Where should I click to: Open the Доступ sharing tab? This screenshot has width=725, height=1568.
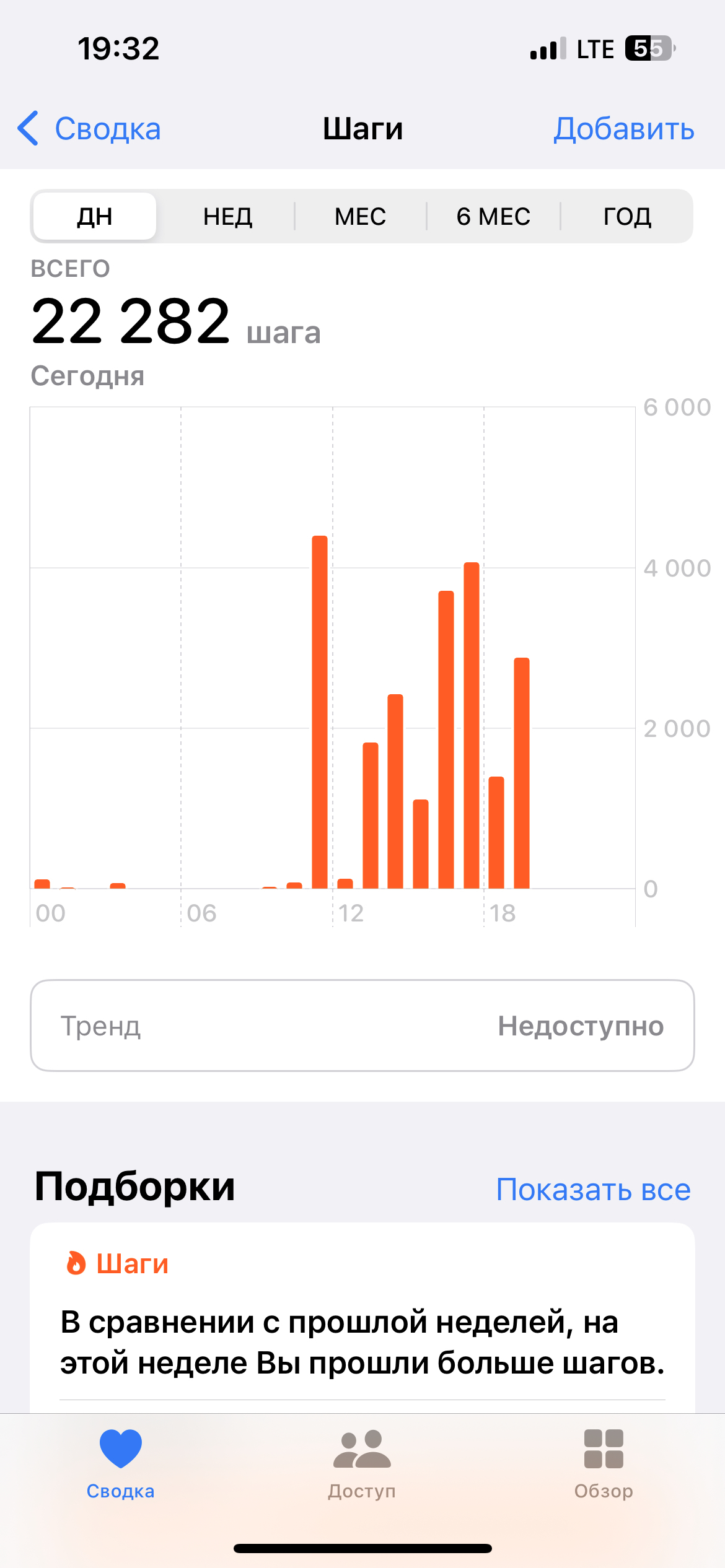(x=362, y=1464)
